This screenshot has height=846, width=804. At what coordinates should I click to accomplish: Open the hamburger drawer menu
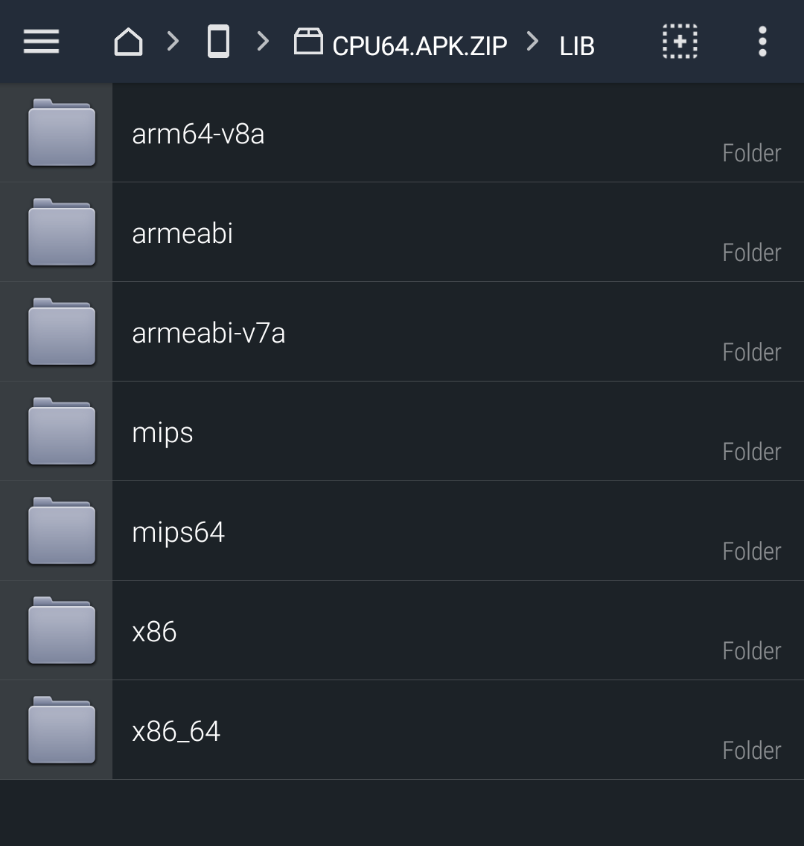click(x=42, y=42)
